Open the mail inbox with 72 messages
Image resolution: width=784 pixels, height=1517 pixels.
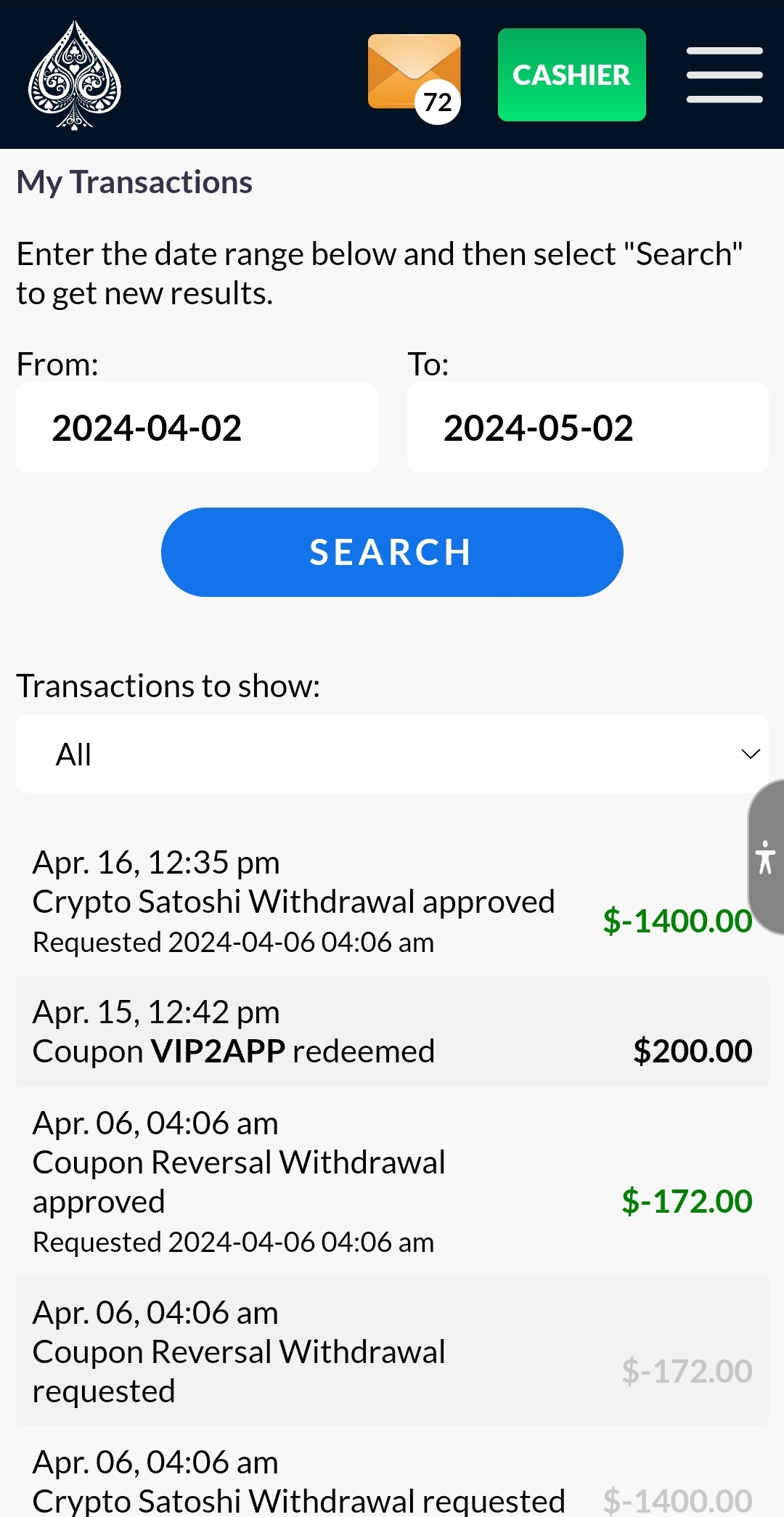(x=415, y=76)
